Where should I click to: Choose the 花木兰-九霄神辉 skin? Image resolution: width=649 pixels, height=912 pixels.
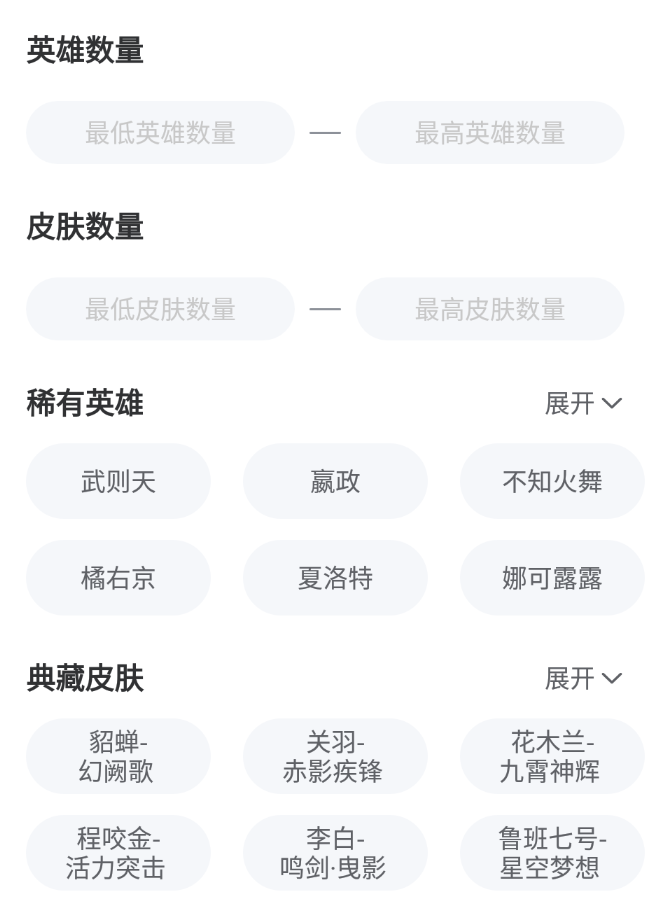tap(552, 757)
